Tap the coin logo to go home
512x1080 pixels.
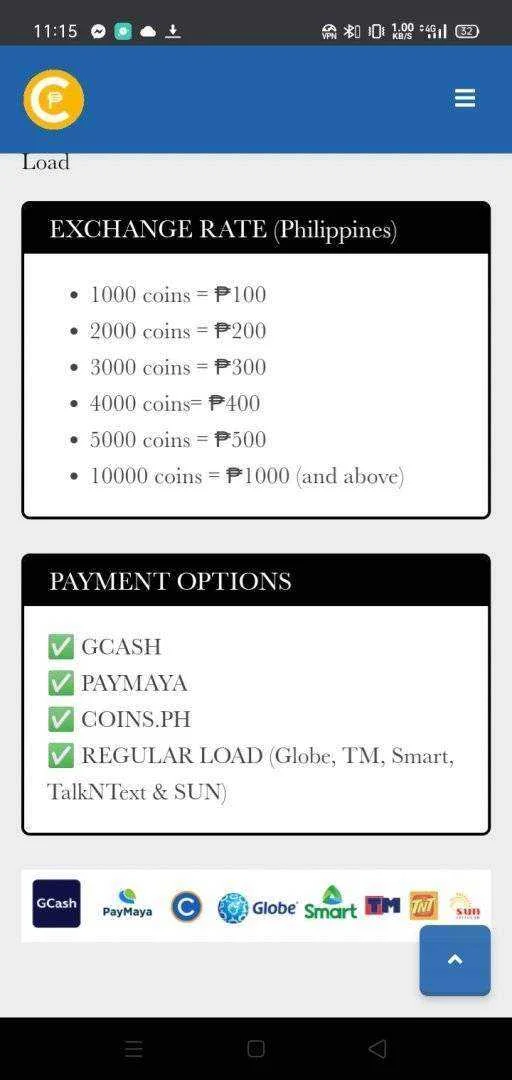click(x=54, y=100)
